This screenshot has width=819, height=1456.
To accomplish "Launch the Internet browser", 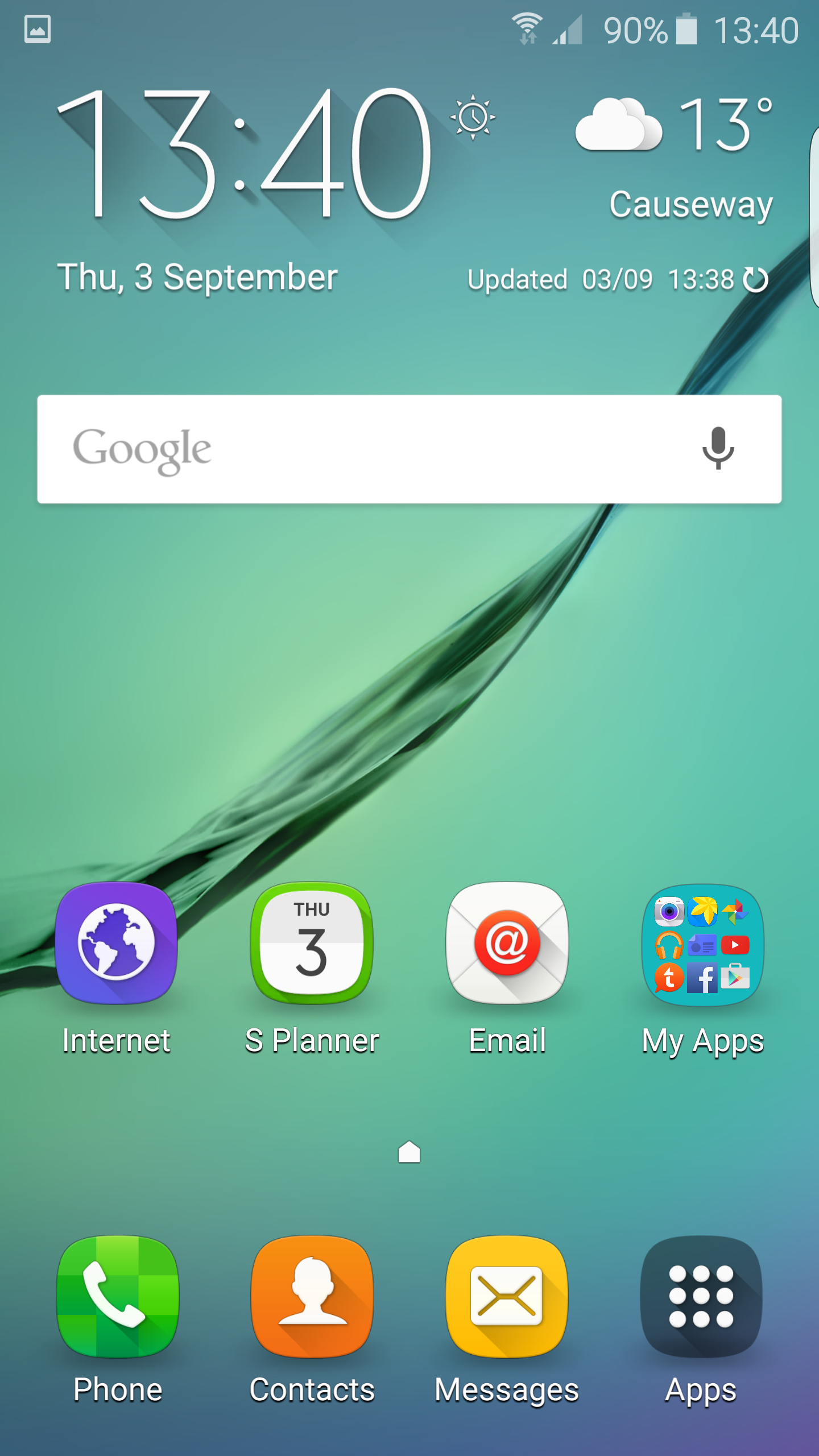I will [117, 944].
